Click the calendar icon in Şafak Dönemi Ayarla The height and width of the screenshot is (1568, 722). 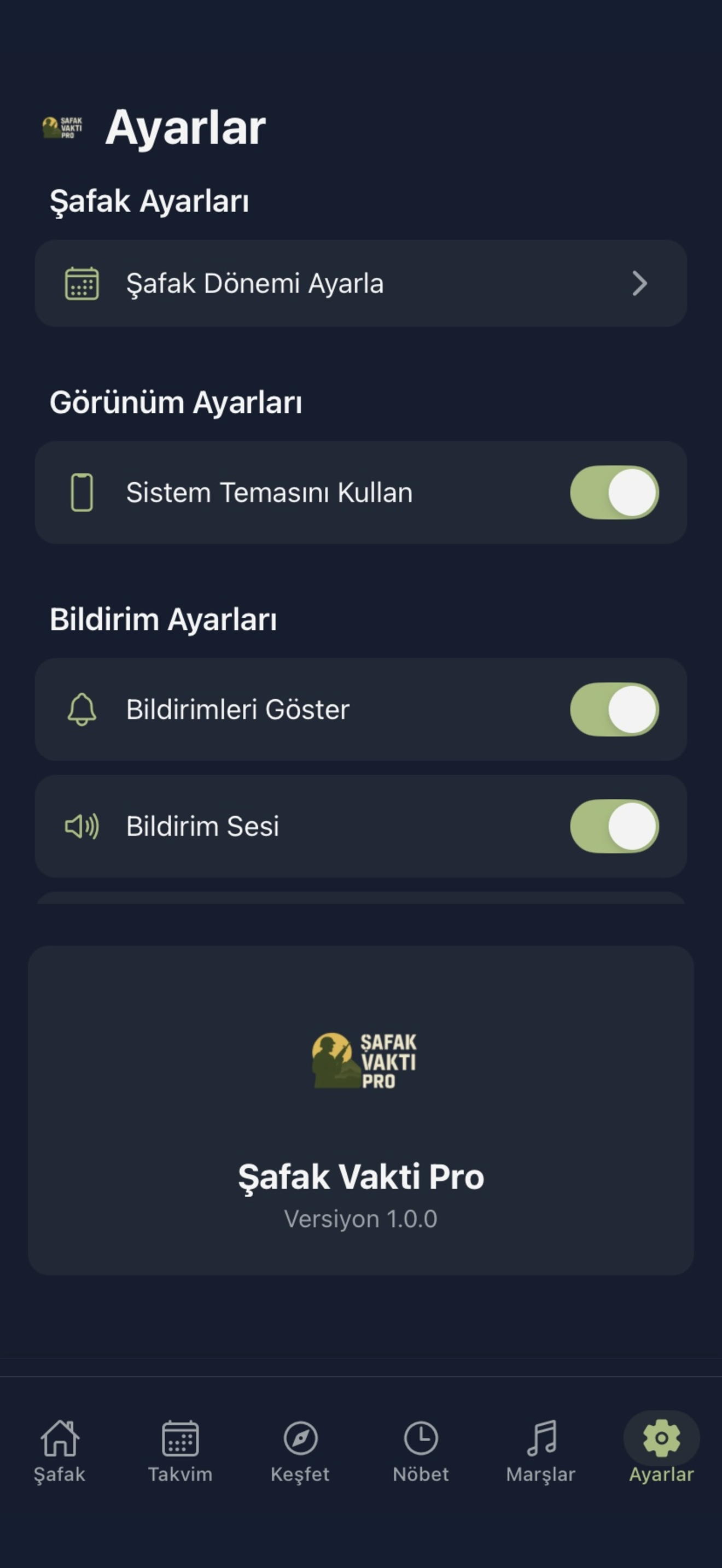[82, 283]
